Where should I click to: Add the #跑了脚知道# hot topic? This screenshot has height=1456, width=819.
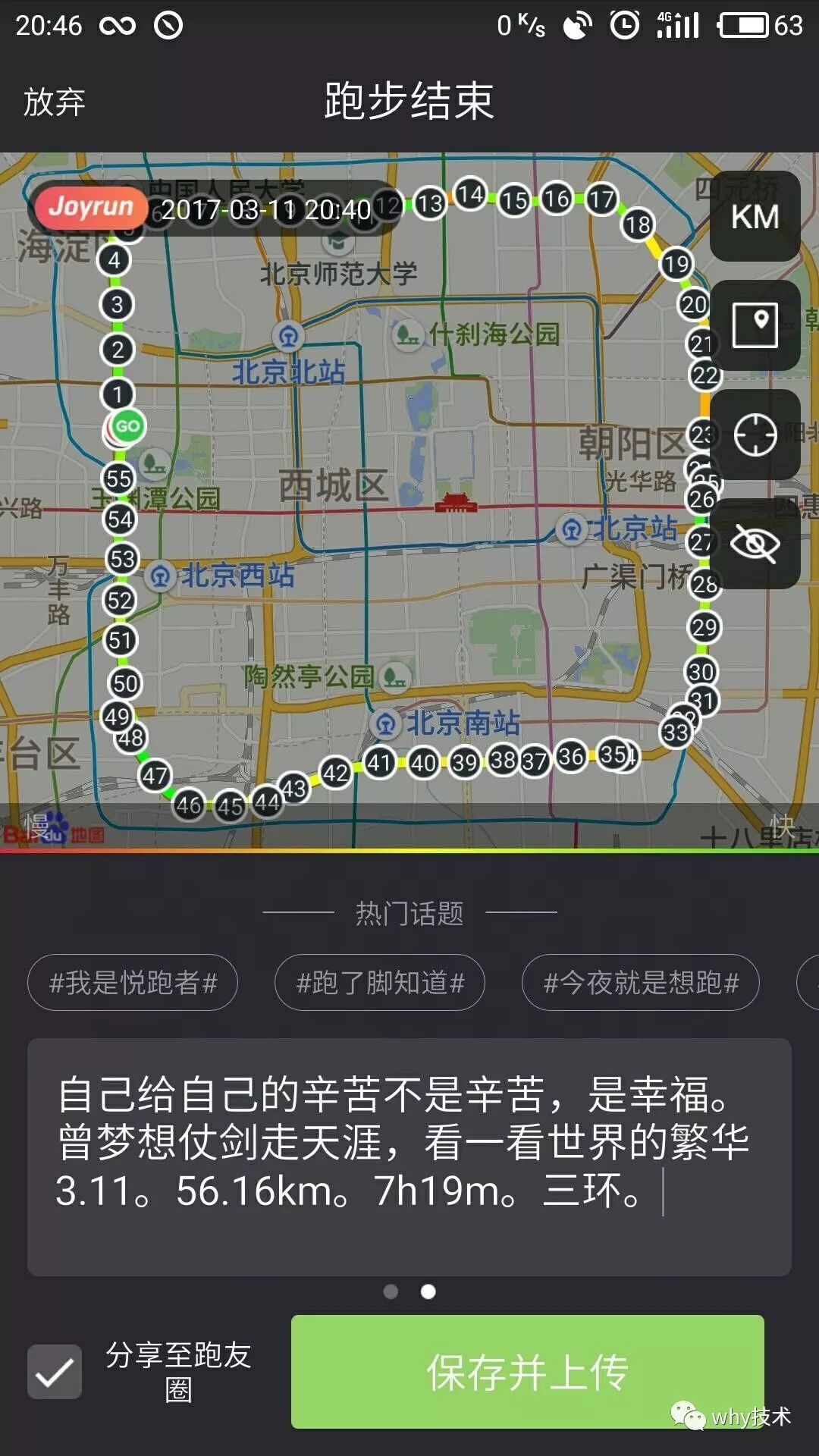point(379,983)
